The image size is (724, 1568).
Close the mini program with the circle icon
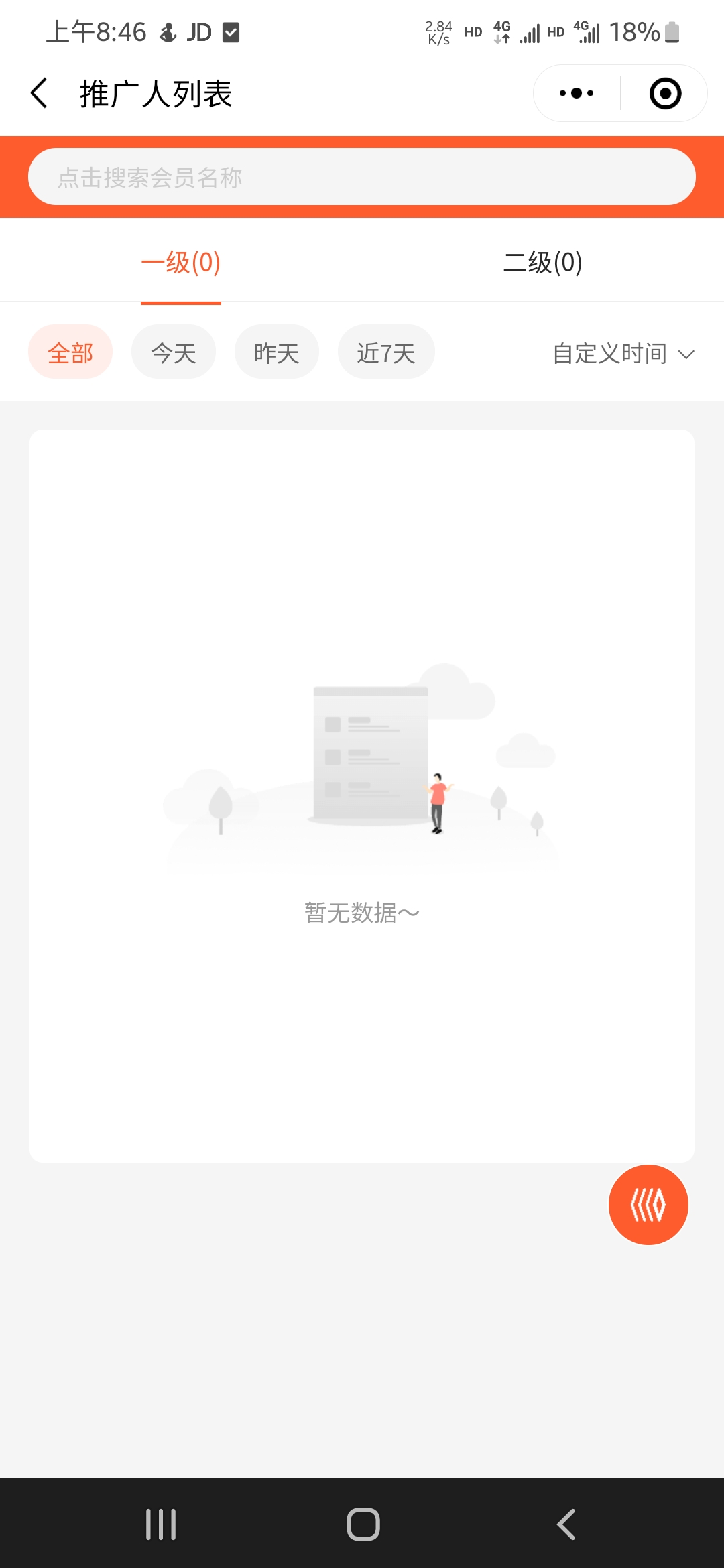(665, 93)
